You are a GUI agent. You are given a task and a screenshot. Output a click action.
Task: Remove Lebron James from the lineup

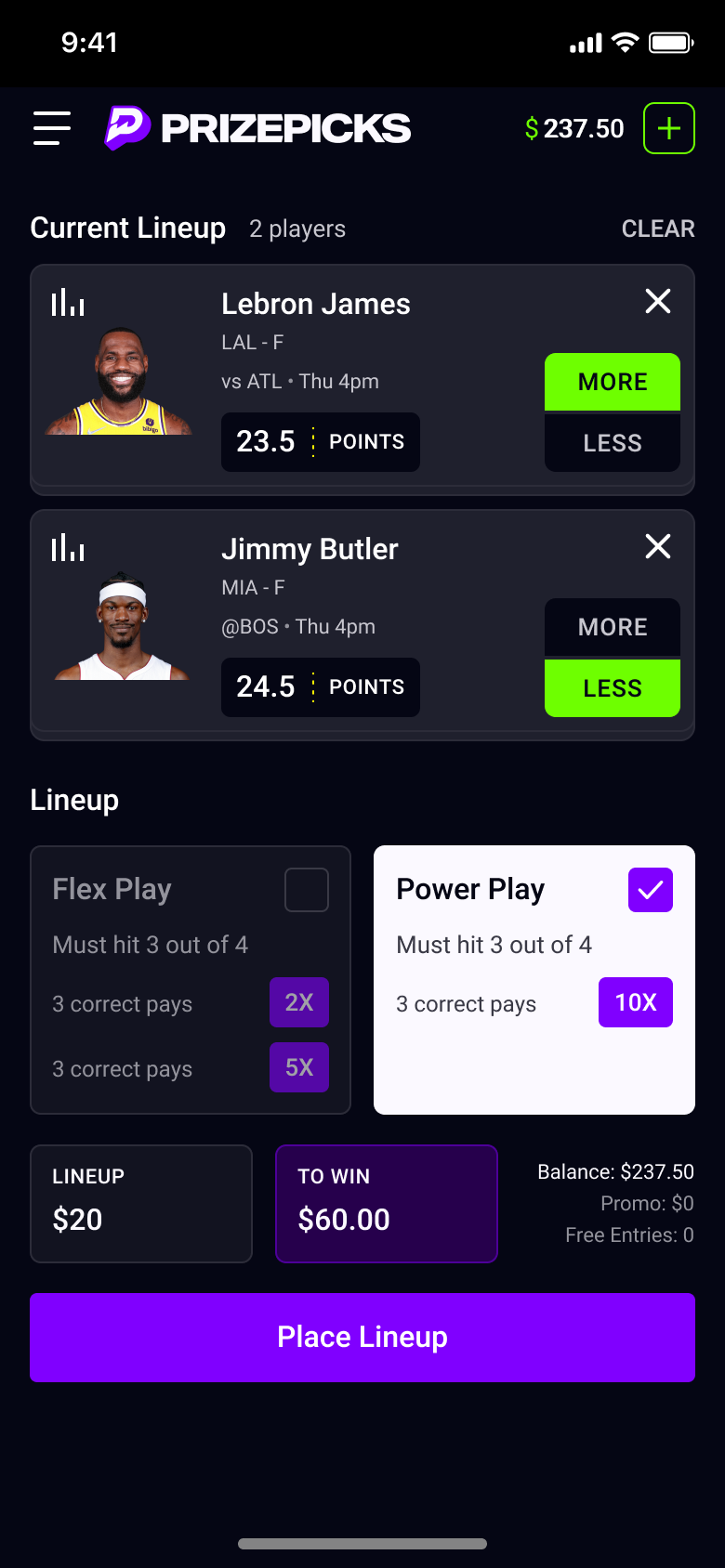point(657,301)
